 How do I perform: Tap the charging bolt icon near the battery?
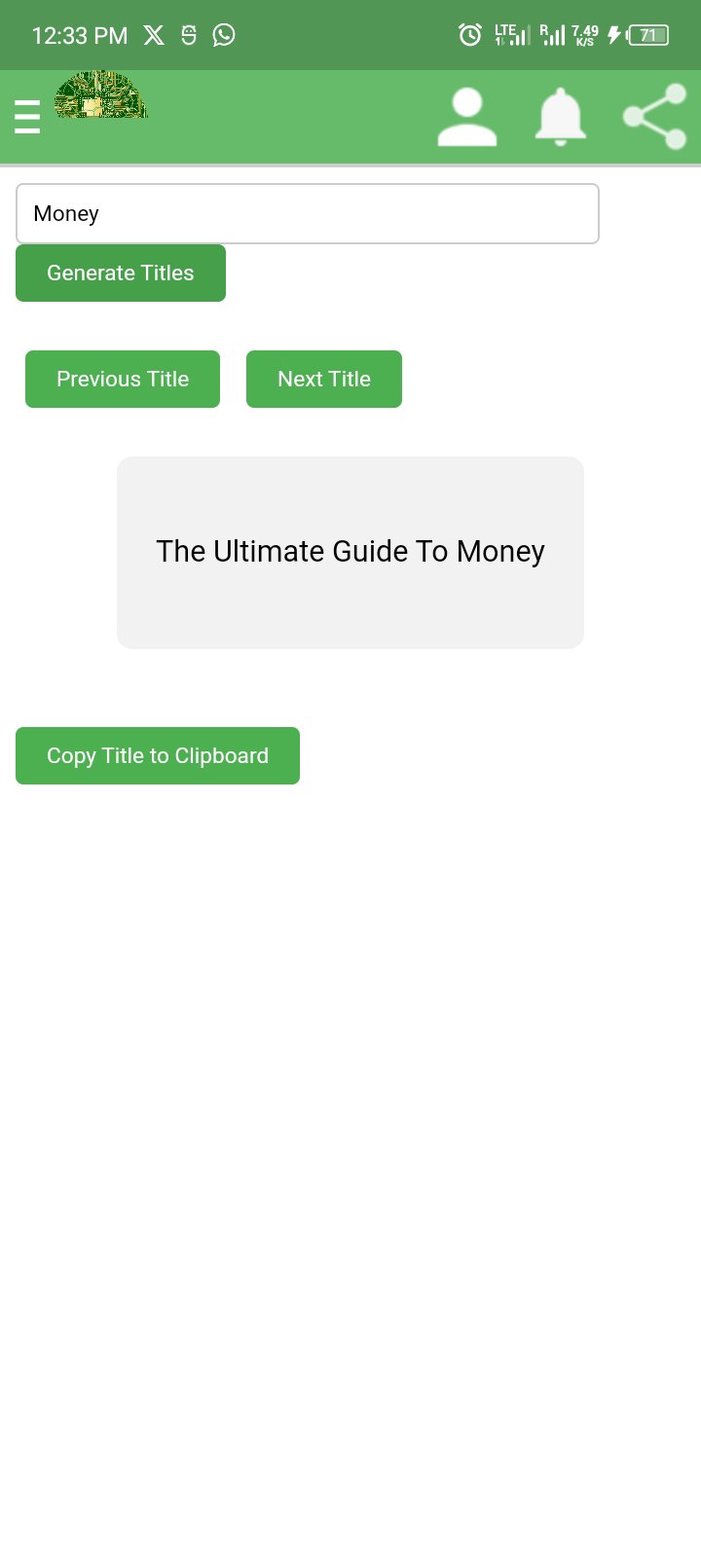pos(612,35)
